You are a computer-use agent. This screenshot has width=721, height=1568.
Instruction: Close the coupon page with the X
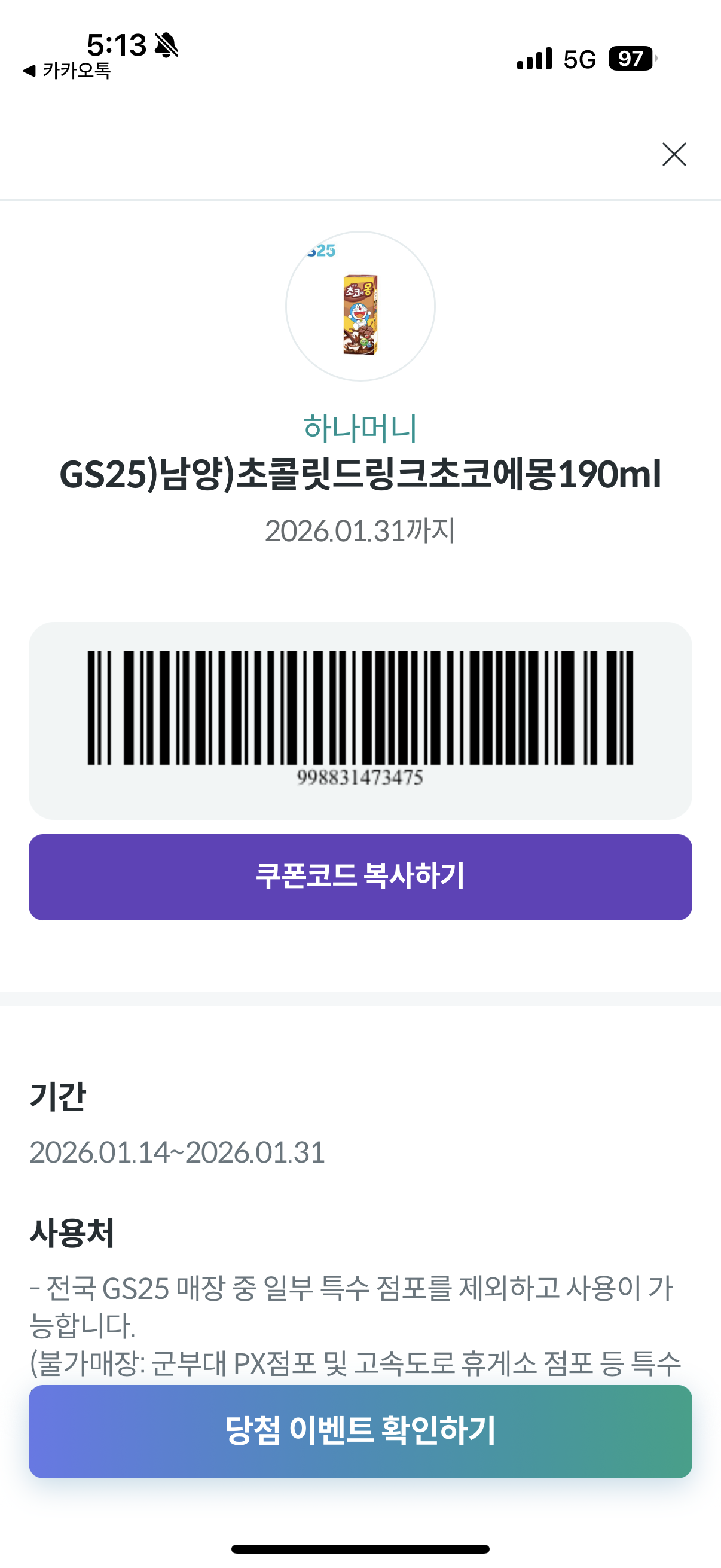(x=674, y=155)
